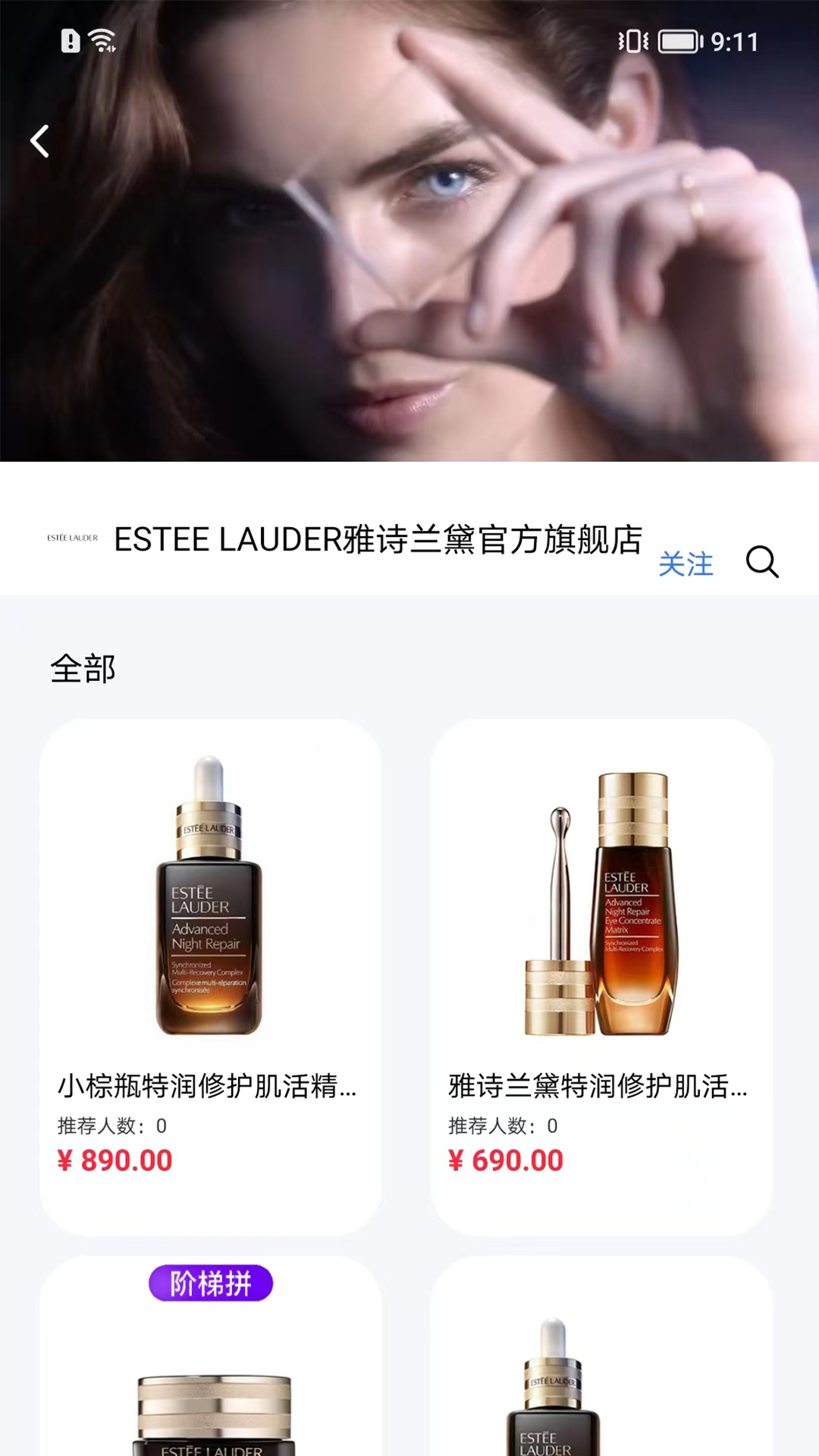
Task: Tap the back arrow to leave the store
Action: [39, 141]
